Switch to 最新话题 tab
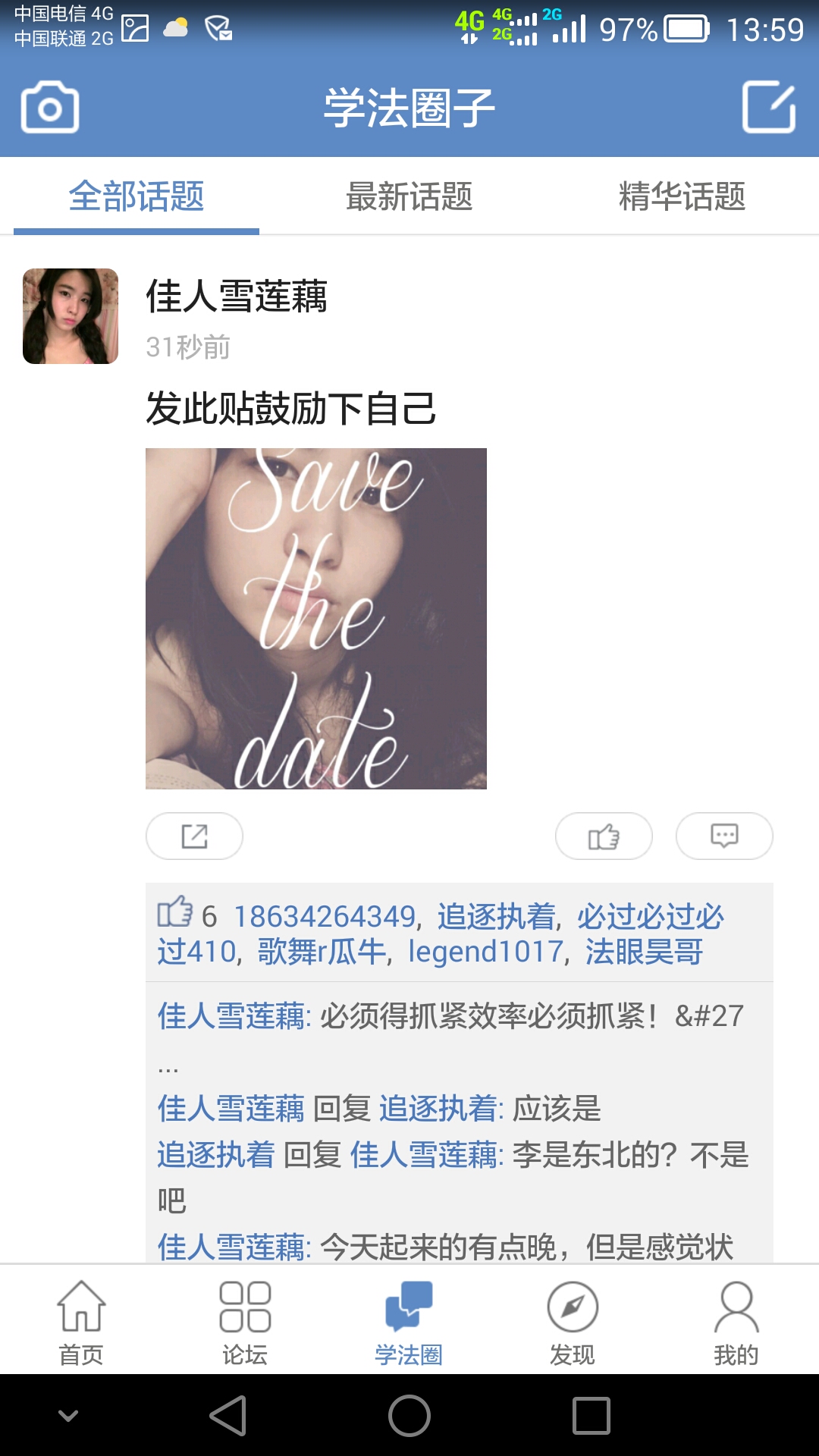This screenshot has height=1456, width=819. [x=409, y=197]
